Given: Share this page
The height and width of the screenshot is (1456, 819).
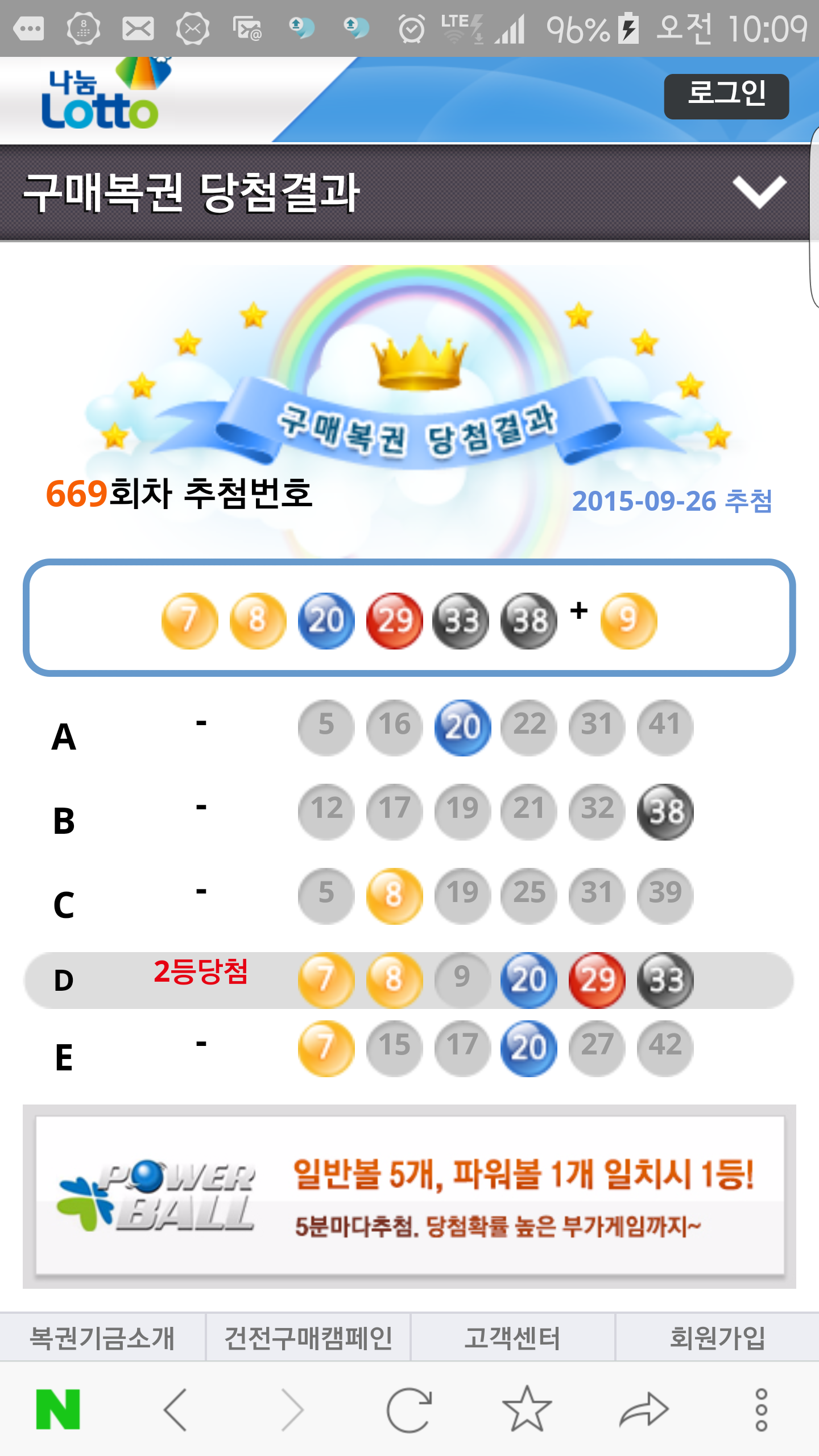Looking at the screenshot, I should point(644,1409).
